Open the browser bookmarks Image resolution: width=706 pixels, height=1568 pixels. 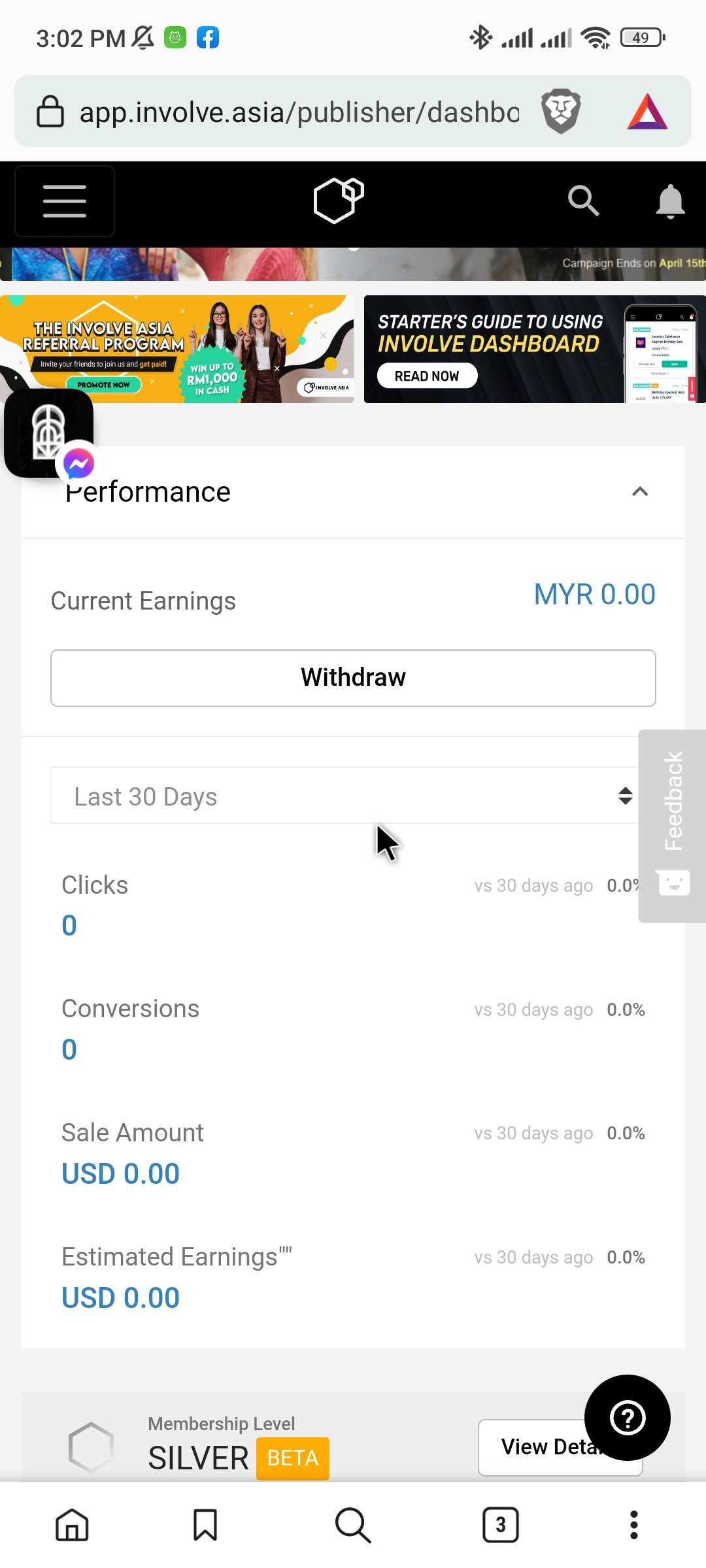coord(205,1525)
